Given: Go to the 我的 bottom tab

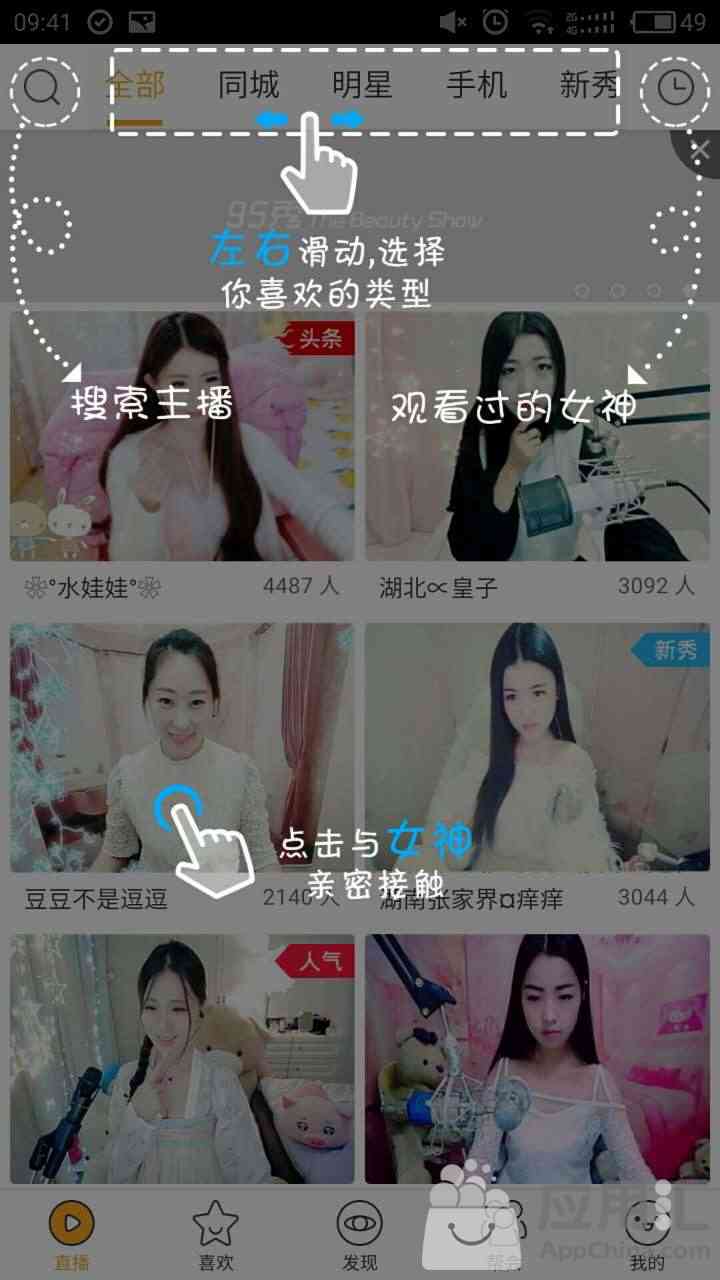Looking at the screenshot, I should [648, 1236].
